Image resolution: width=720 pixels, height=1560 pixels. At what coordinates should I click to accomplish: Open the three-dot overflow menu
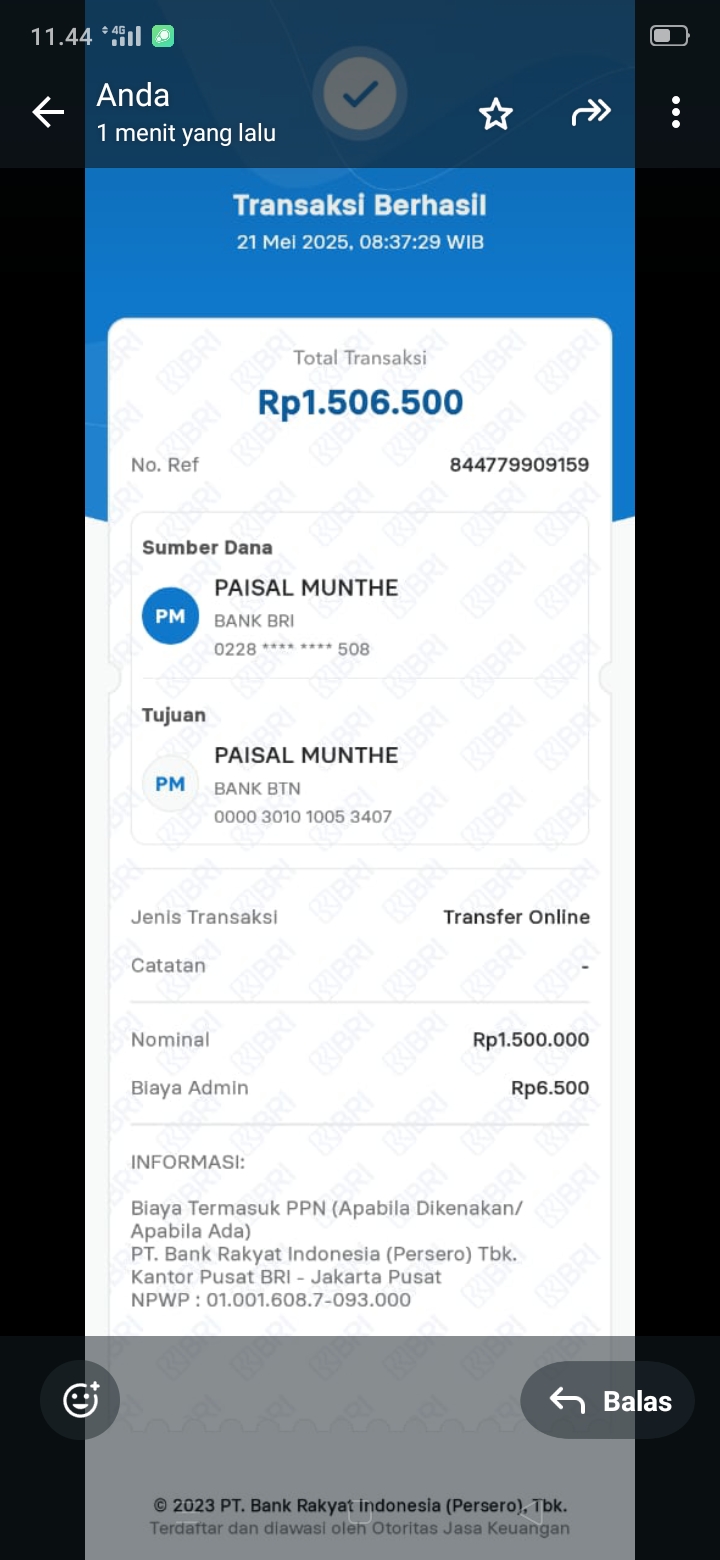pyautogui.click(x=676, y=113)
